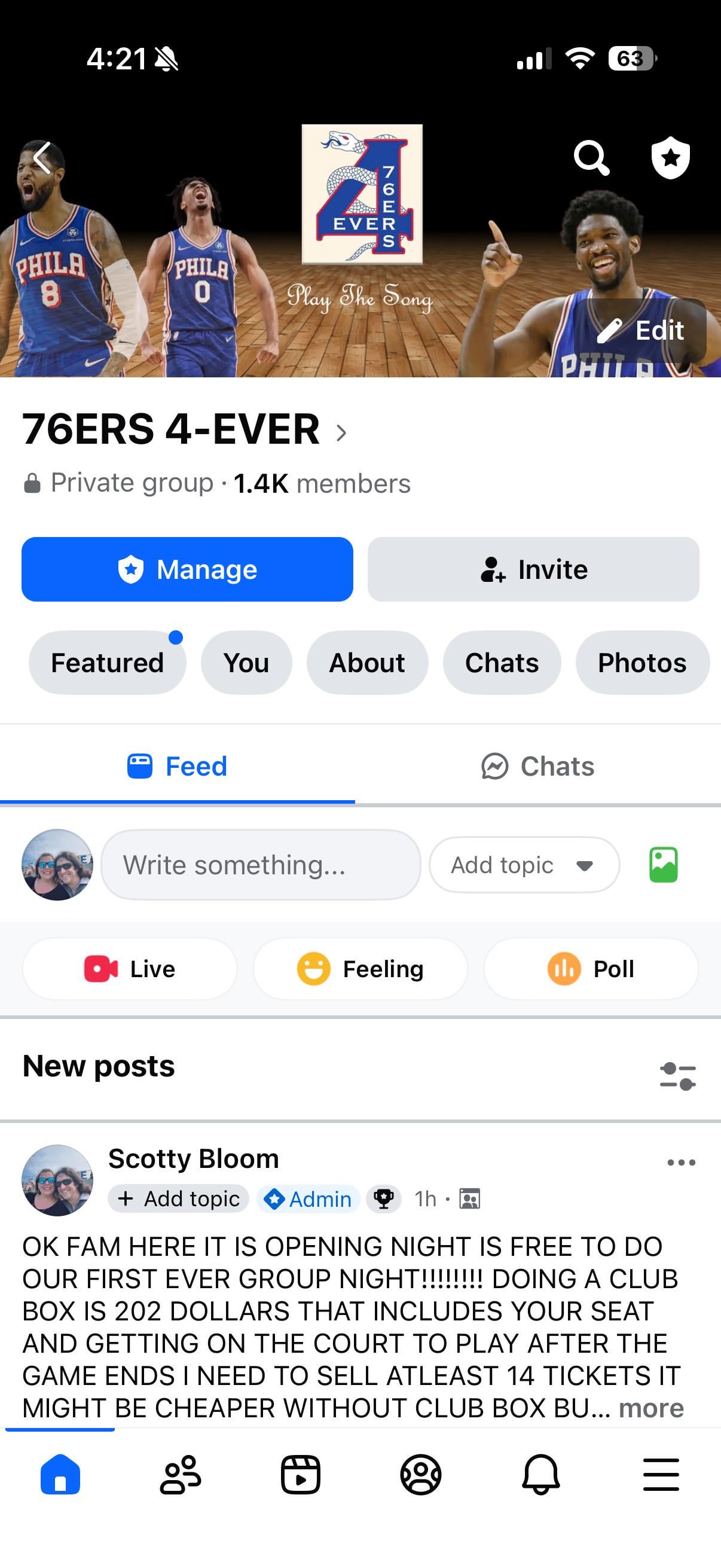This screenshot has height=1568, width=721.
Task: Expand the Add topic dropdown
Action: pyautogui.click(x=524, y=865)
